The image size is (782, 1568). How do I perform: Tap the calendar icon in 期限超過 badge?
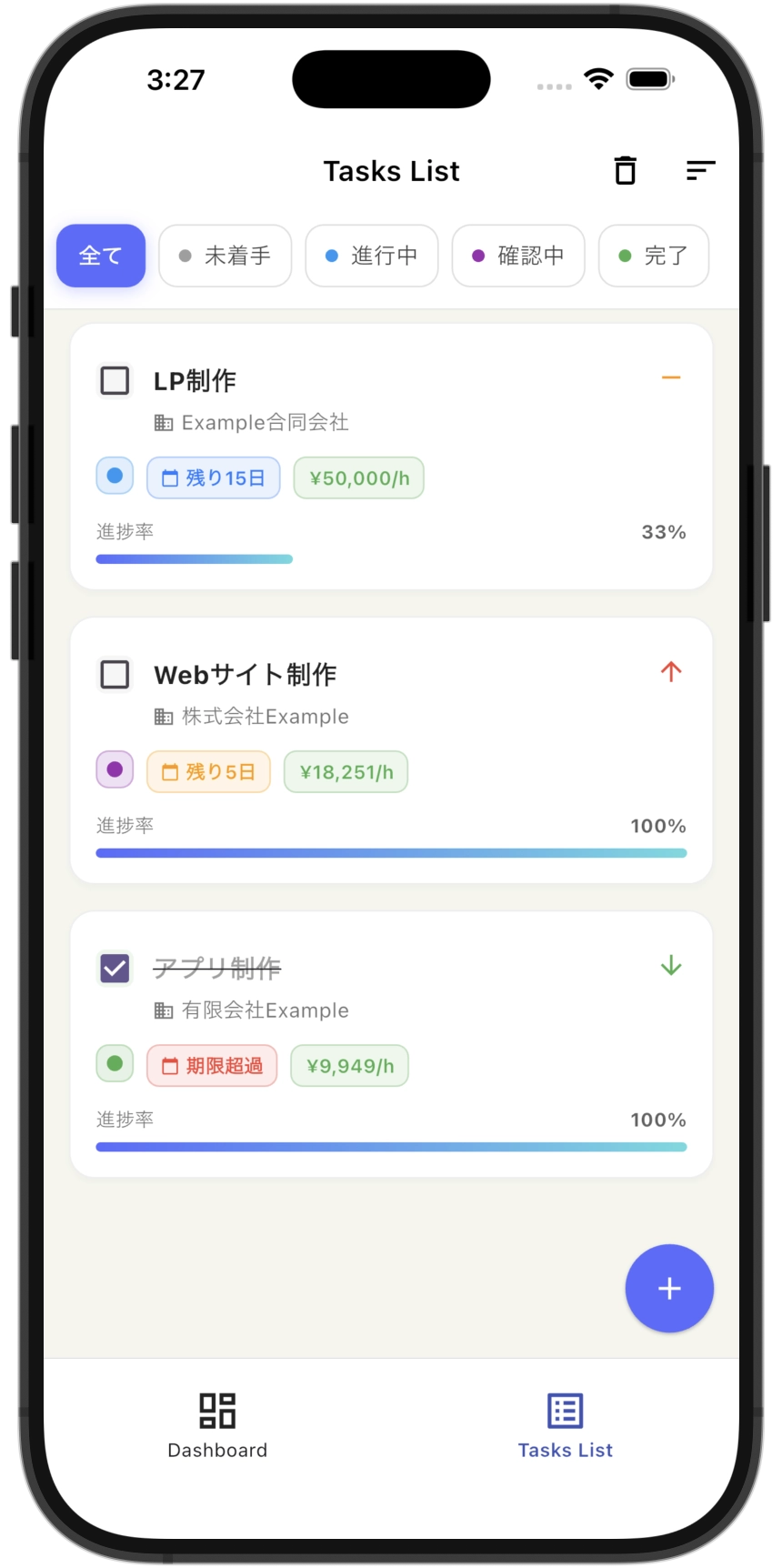coord(169,1064)
